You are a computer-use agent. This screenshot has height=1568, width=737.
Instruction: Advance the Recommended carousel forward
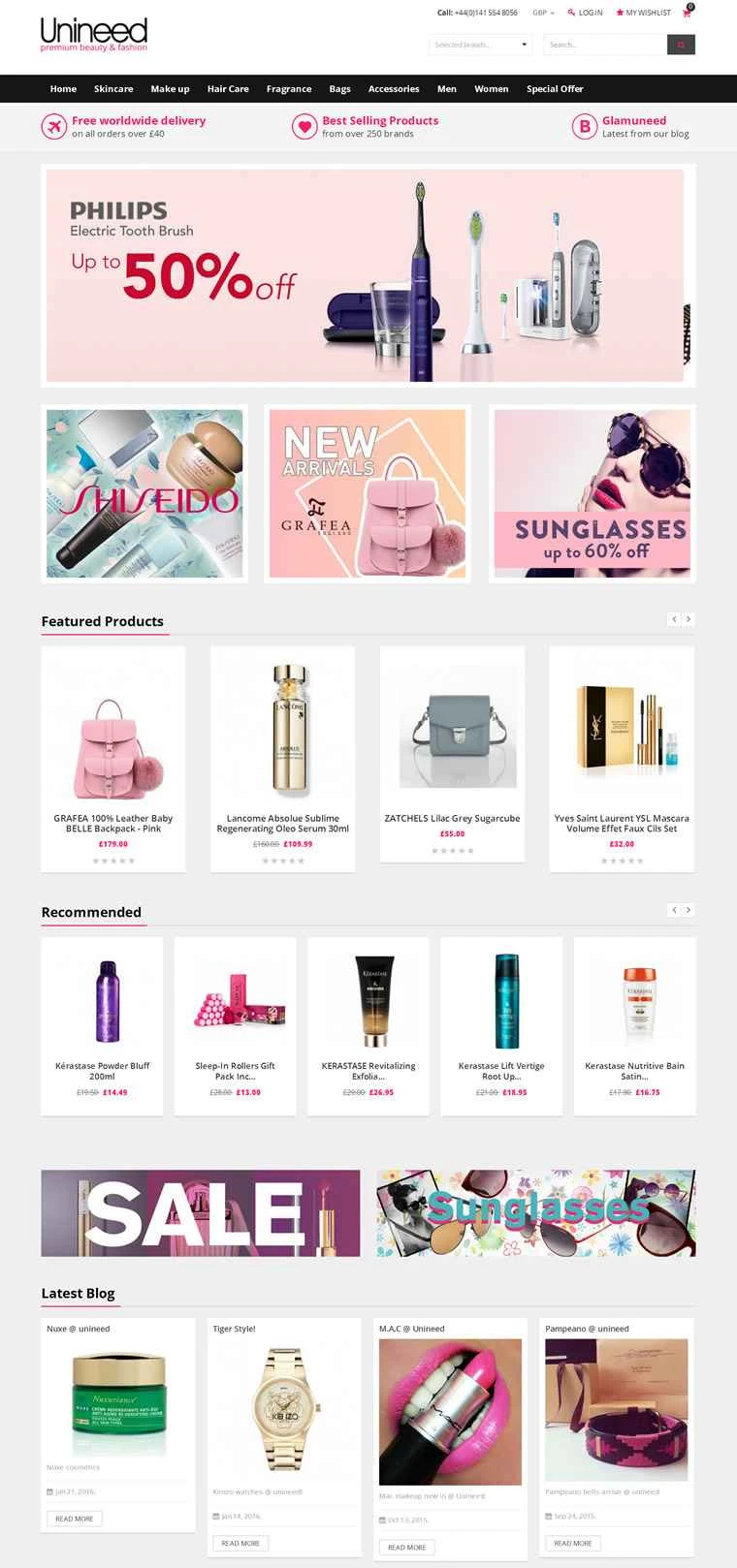point(689,909)
